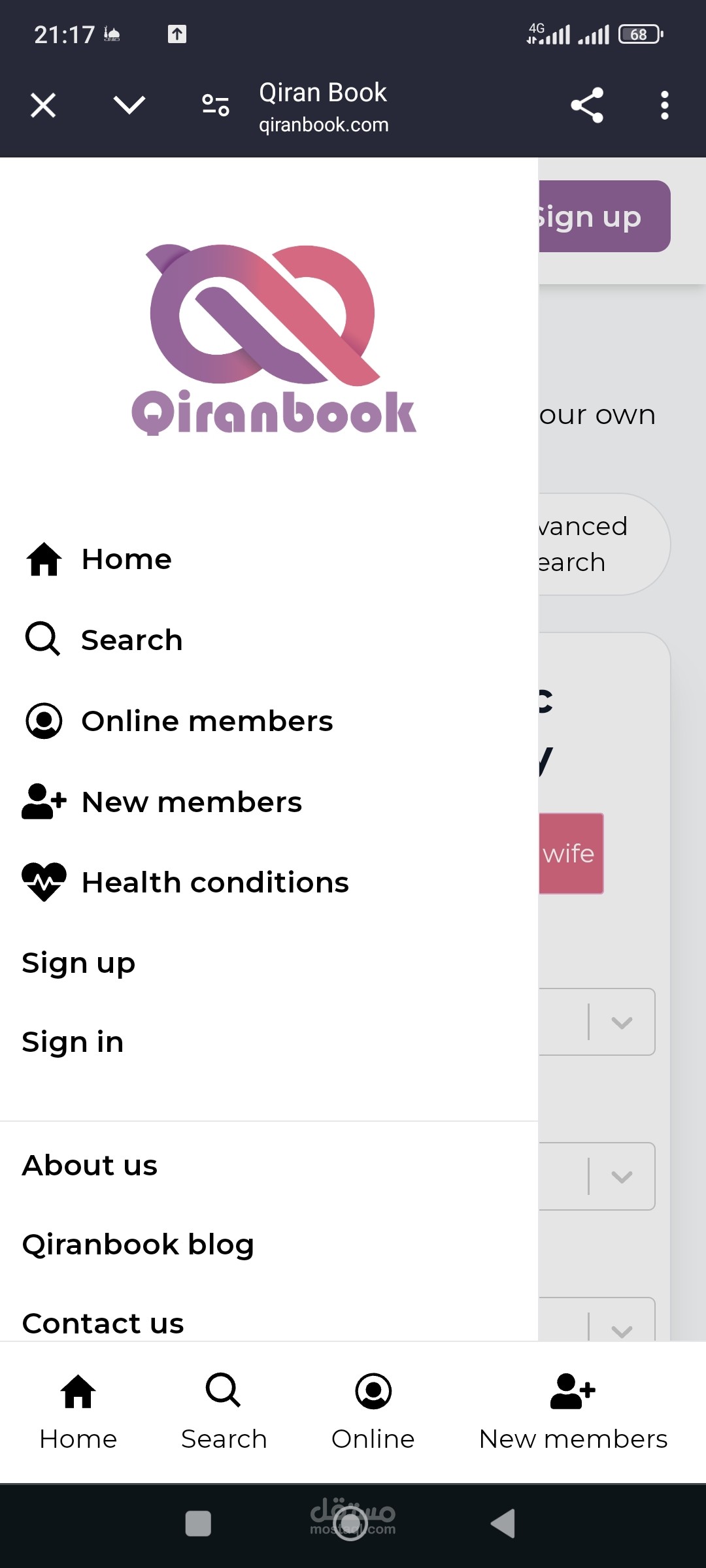
Task: Switch to the Online bottom tab
Action: 373,1413
